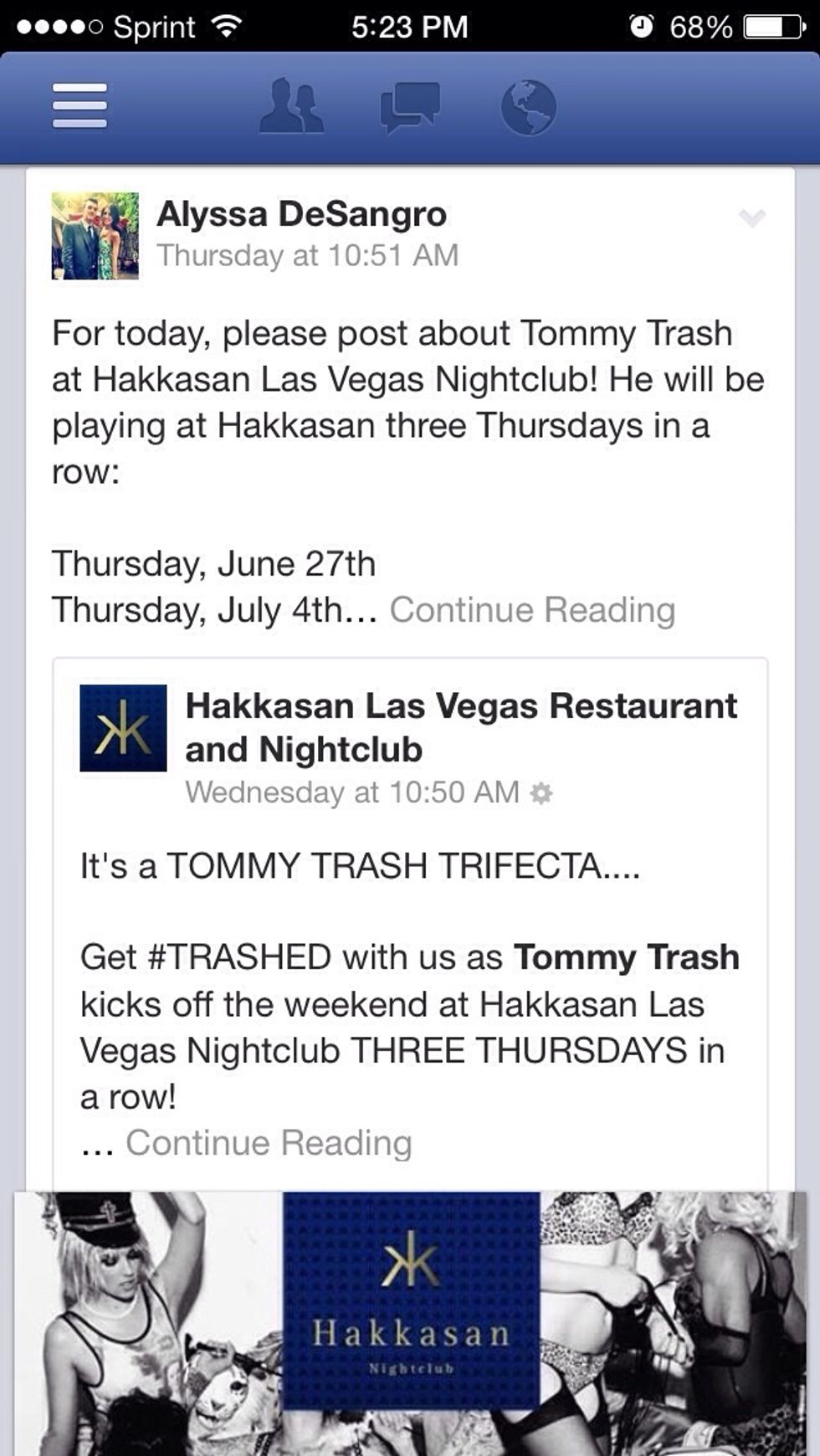The image size is (820, 1456).
Task: Open the hamburger side menu
Action: 79,106
